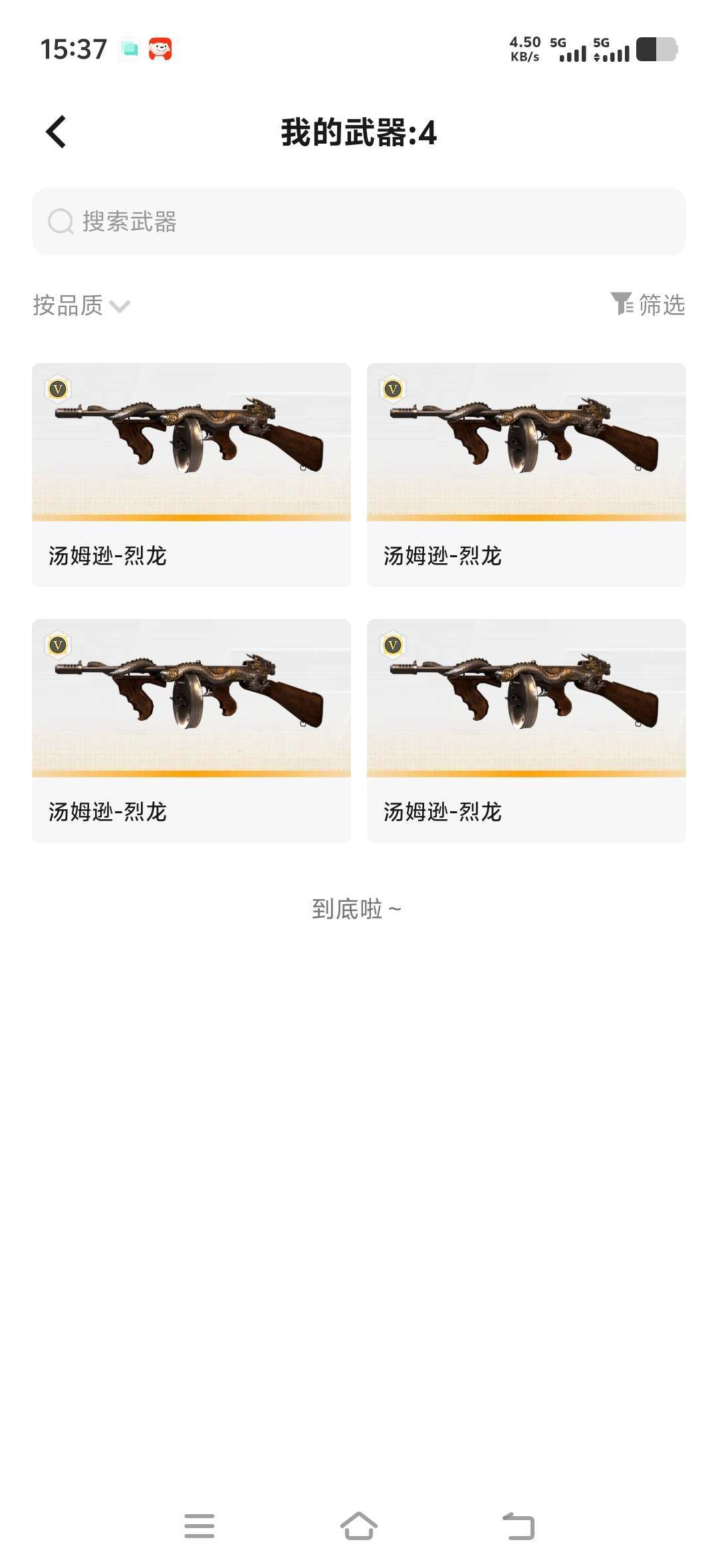Tap the 我的武器:4 title text
The width and height of the screenshot is (718, 1568).
359,132
